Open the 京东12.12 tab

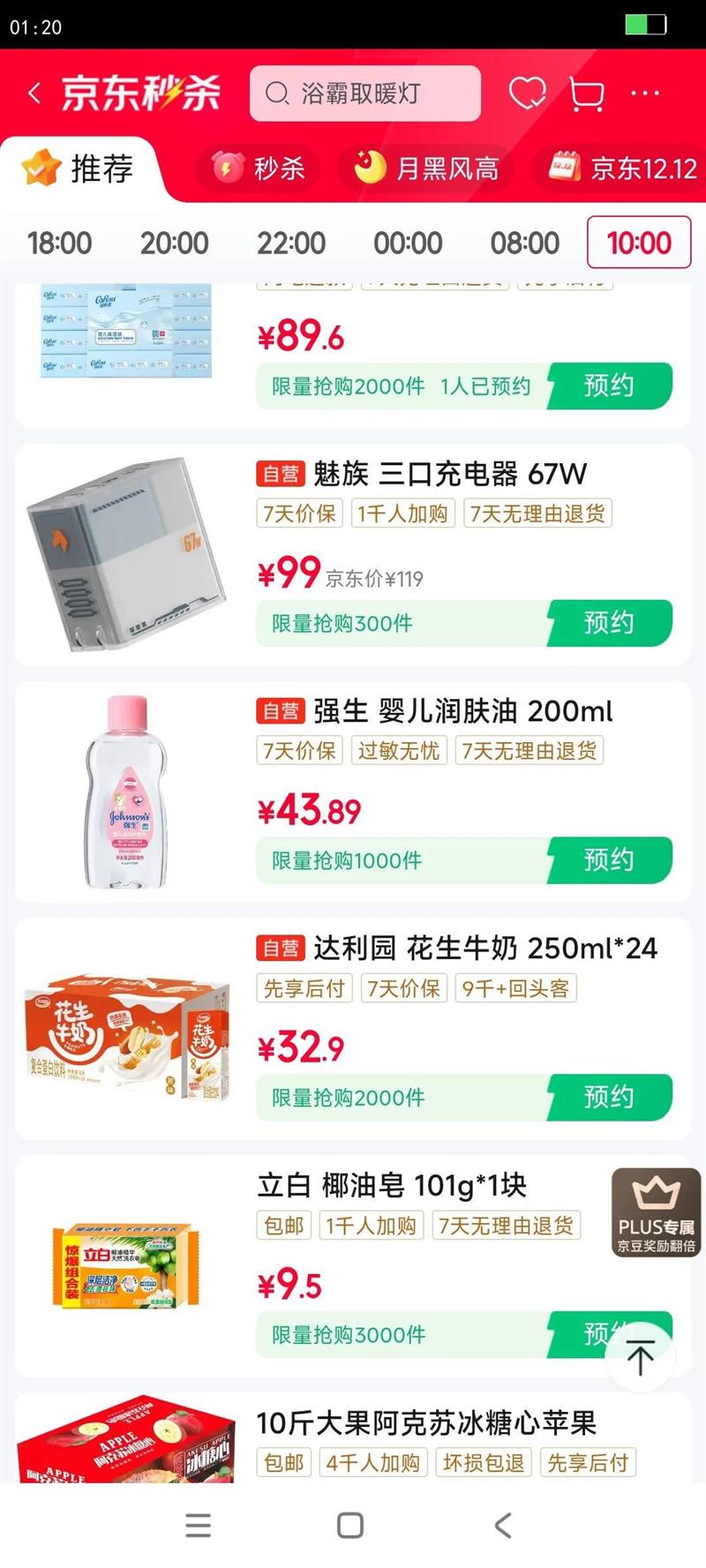tap(618, 168)
